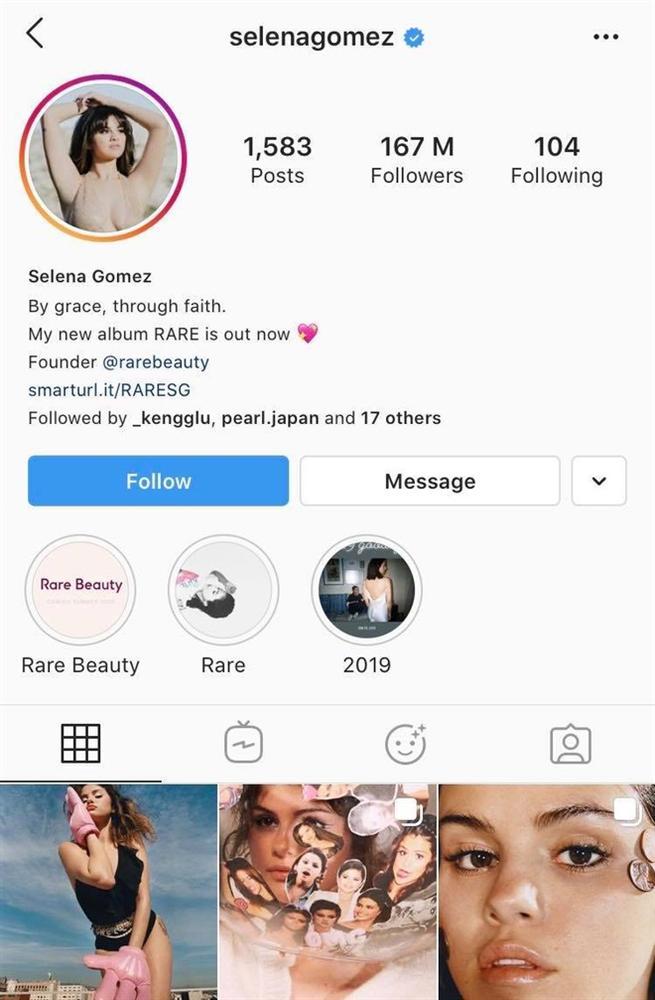Open the Rare story highlight
This screenshot has width=655, height=1000.
(223, 590)
